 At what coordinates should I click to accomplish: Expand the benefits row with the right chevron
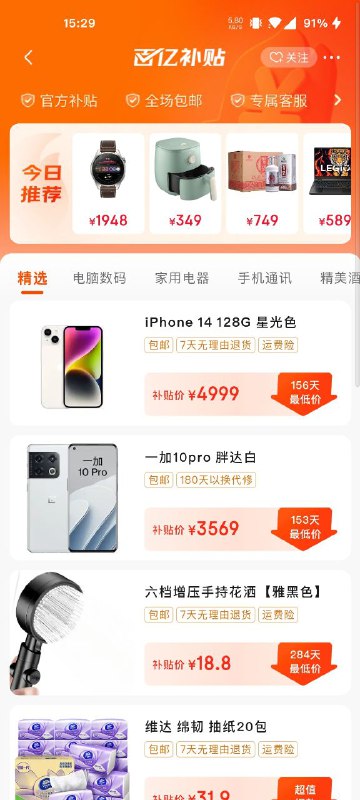pyautogui.click(x=338, y=100)
